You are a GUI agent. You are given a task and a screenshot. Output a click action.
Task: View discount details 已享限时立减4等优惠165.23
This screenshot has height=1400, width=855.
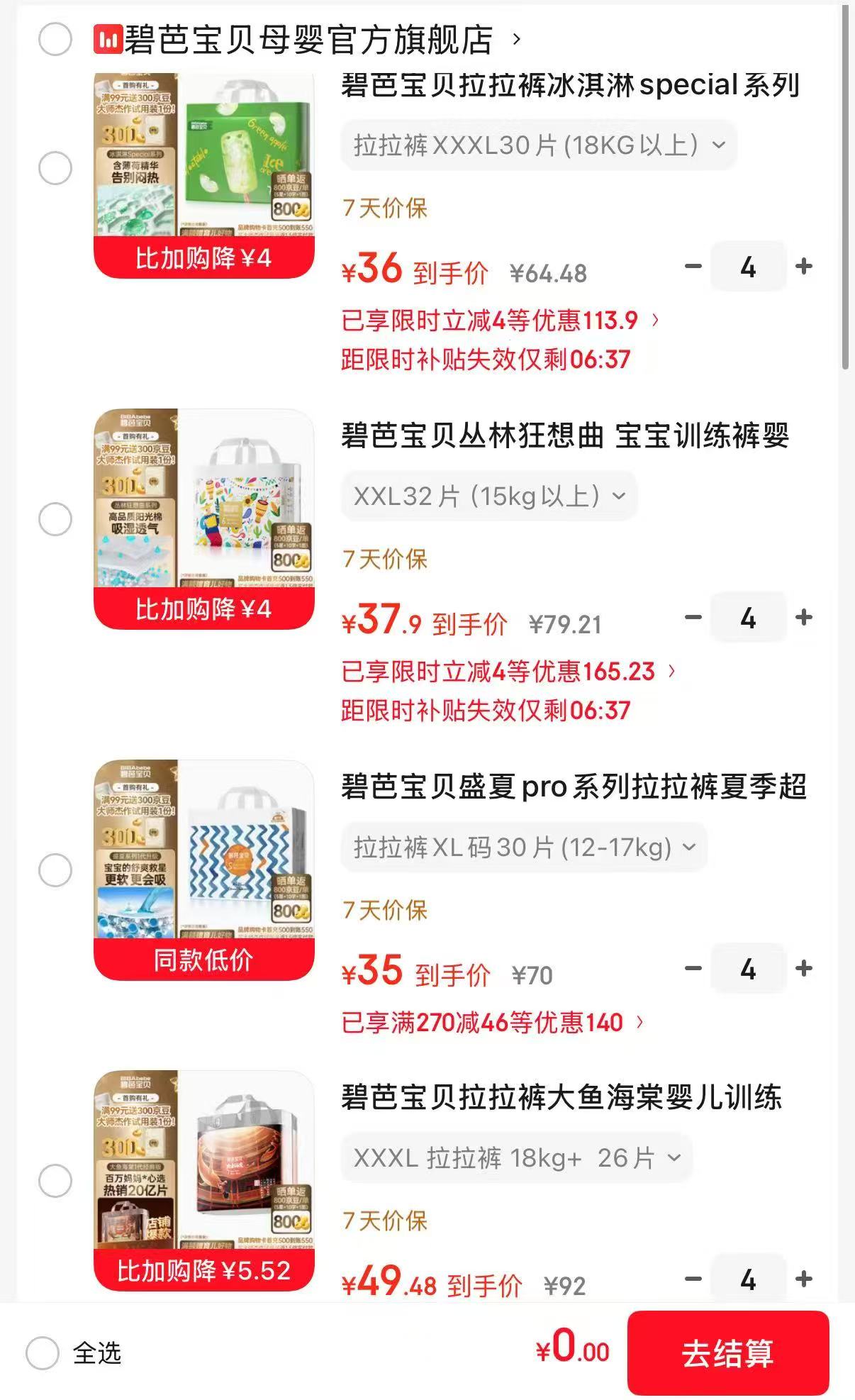509,672
